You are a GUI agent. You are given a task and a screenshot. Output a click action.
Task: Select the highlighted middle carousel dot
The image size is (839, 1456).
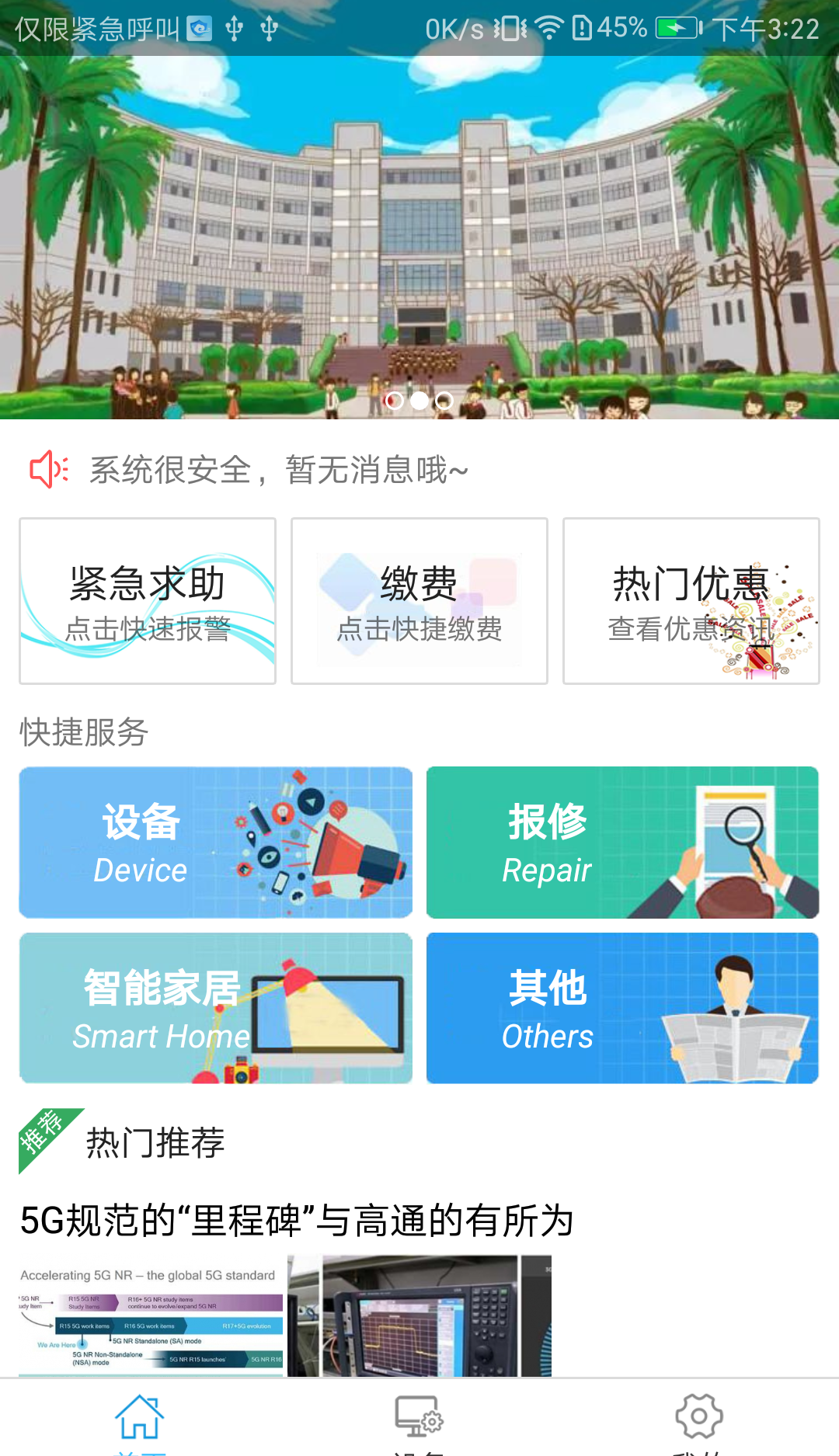(x=419, y=401)
